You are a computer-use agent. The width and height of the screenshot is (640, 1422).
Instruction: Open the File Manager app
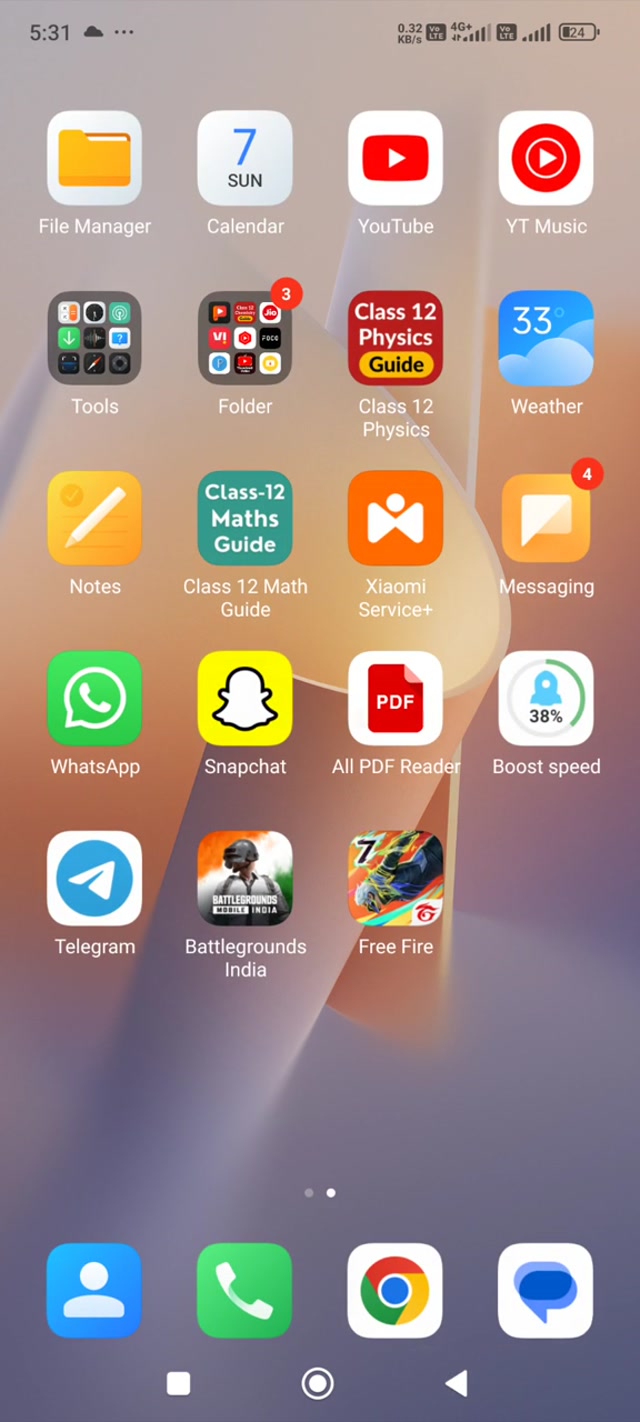point(95,158)
